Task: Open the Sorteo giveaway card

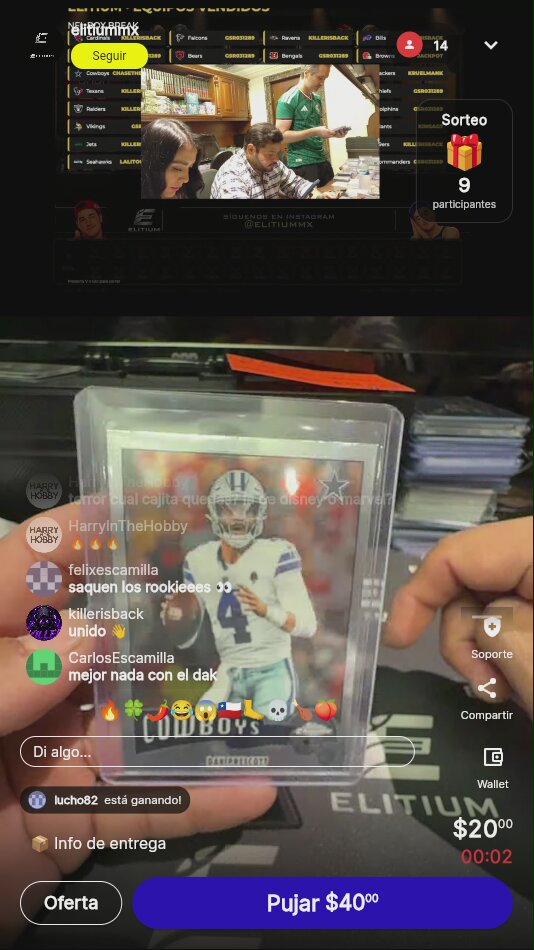Action: 464,161
